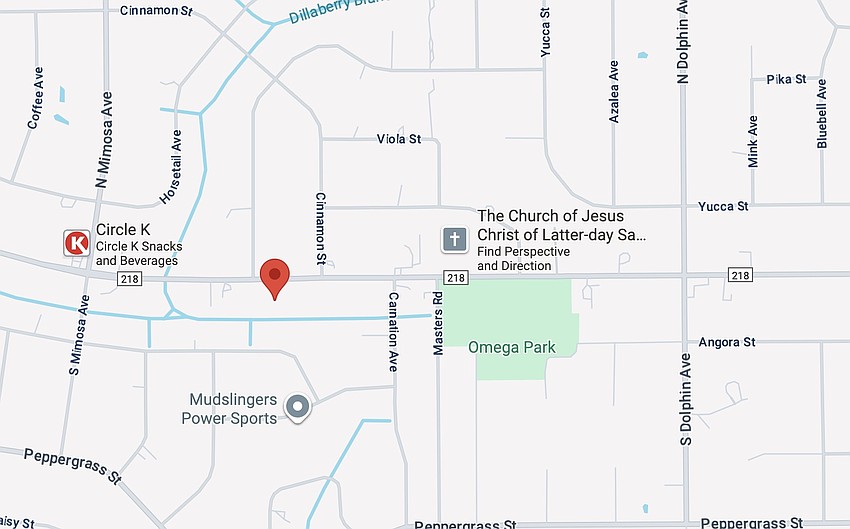Select Omega Park on the map
The width and height of the screenshot is (850, 529).
(x=512, y=348)
